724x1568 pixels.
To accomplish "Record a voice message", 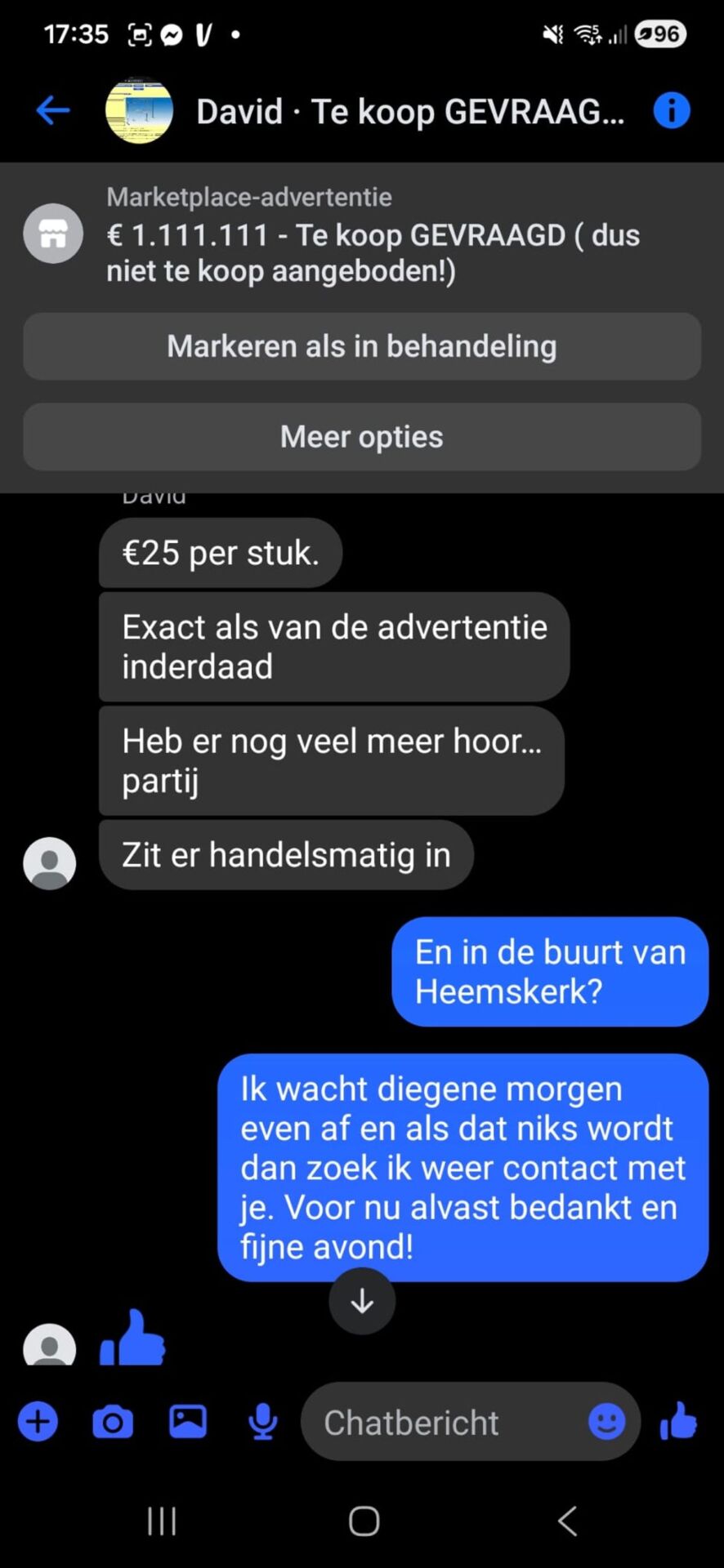I will pos(262,1423).
